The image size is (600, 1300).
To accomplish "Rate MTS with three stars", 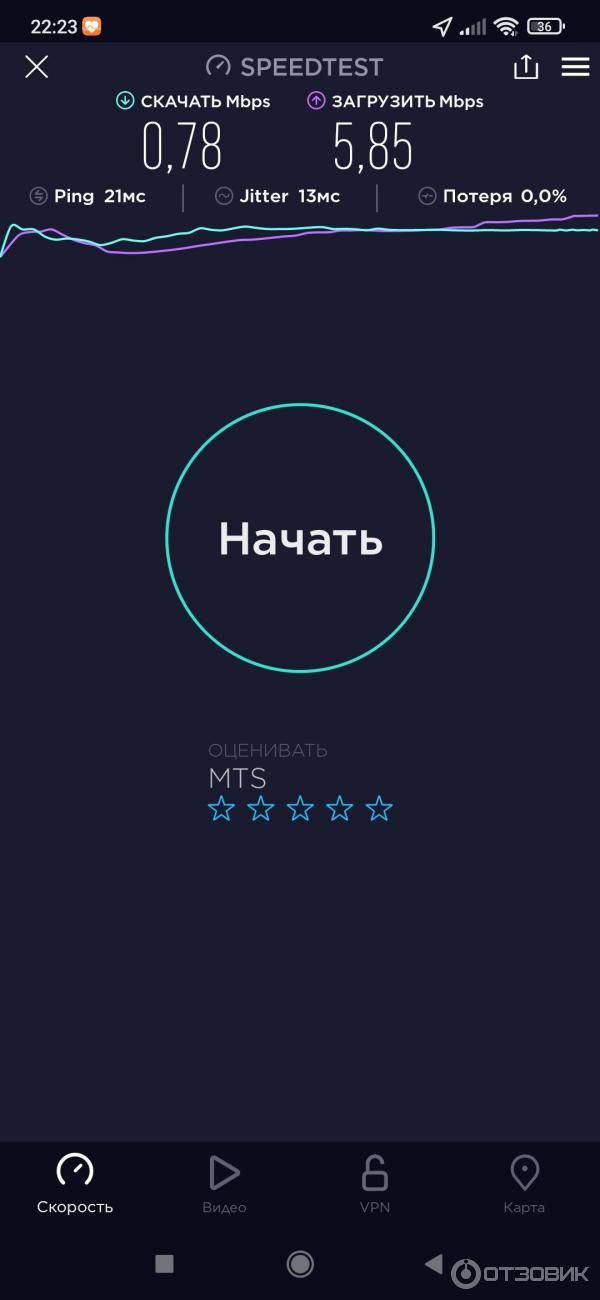I will click(x=300, y=809).
